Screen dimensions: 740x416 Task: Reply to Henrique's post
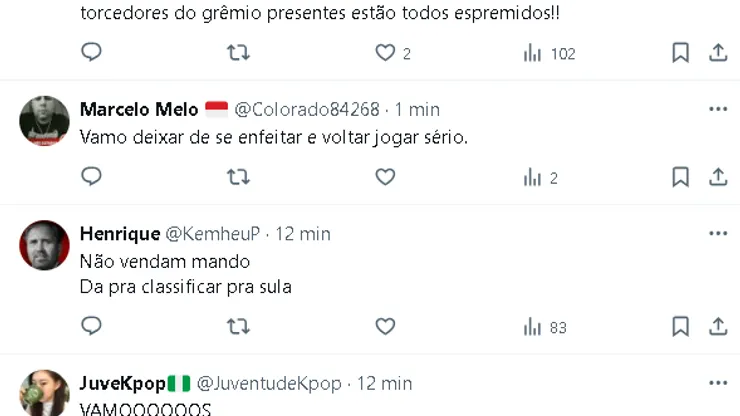91,327
